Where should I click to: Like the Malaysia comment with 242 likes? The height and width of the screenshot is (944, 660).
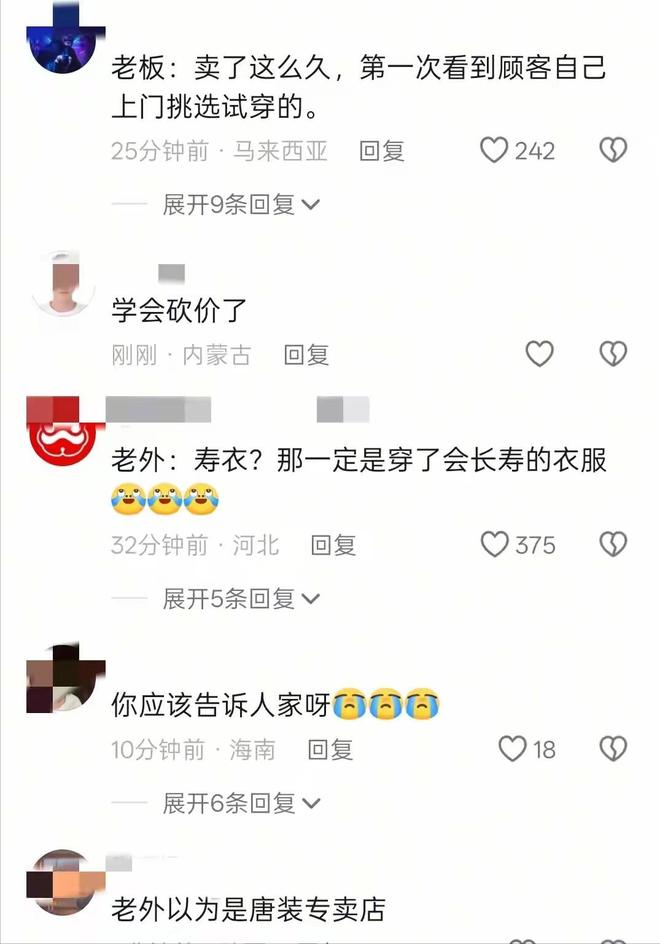click(495, 151)
